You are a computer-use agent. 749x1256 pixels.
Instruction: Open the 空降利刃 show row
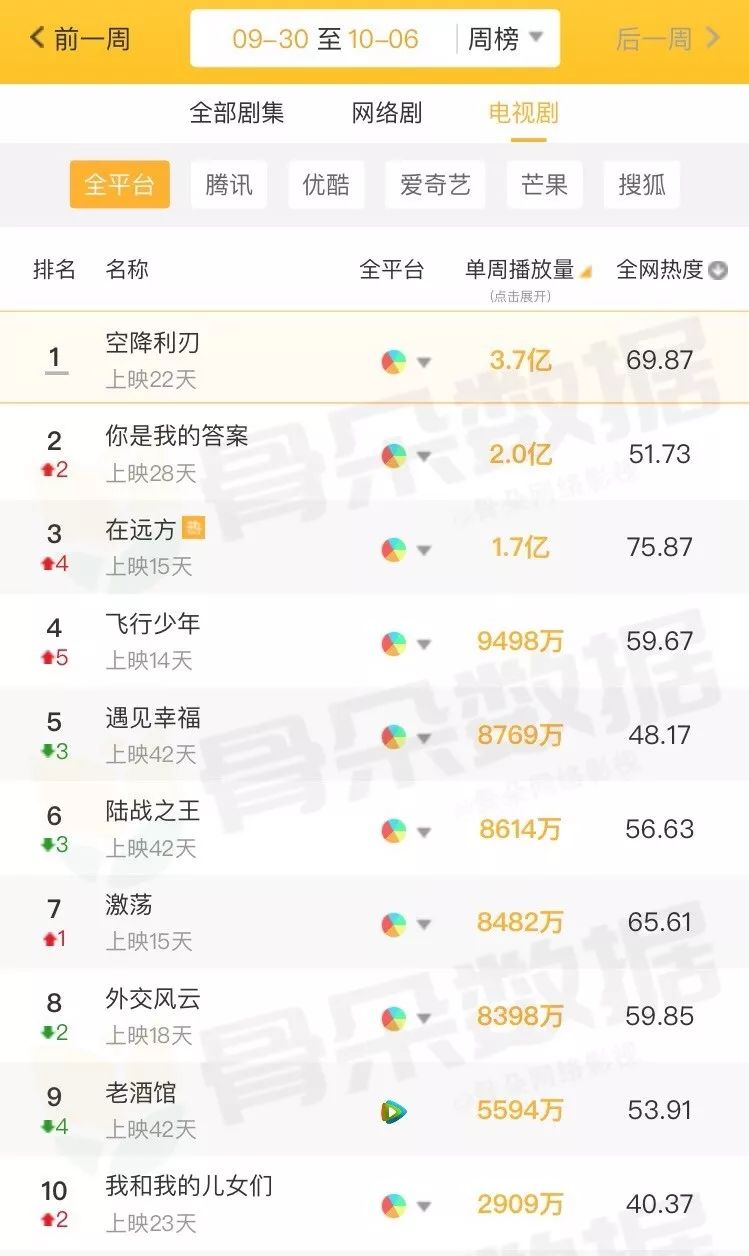click(x=153, y=343)
